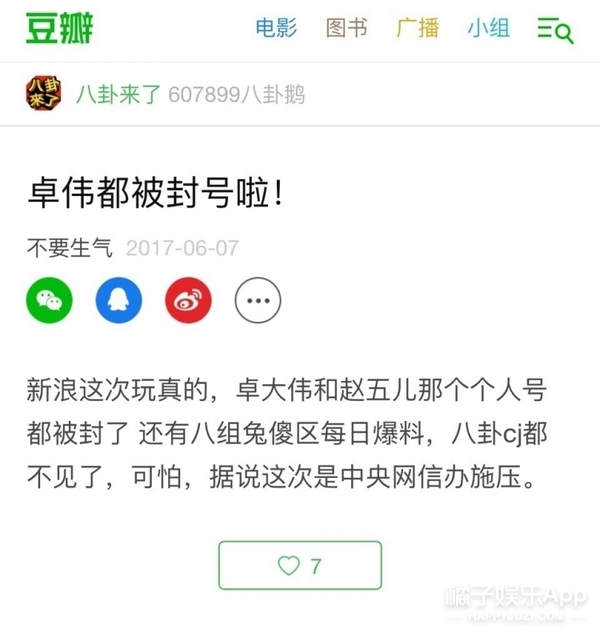The width and height of the screenshot is (600, 637).
Task: Open the Douban home logo
Action: pyautogui.click(x=59, y=28)
